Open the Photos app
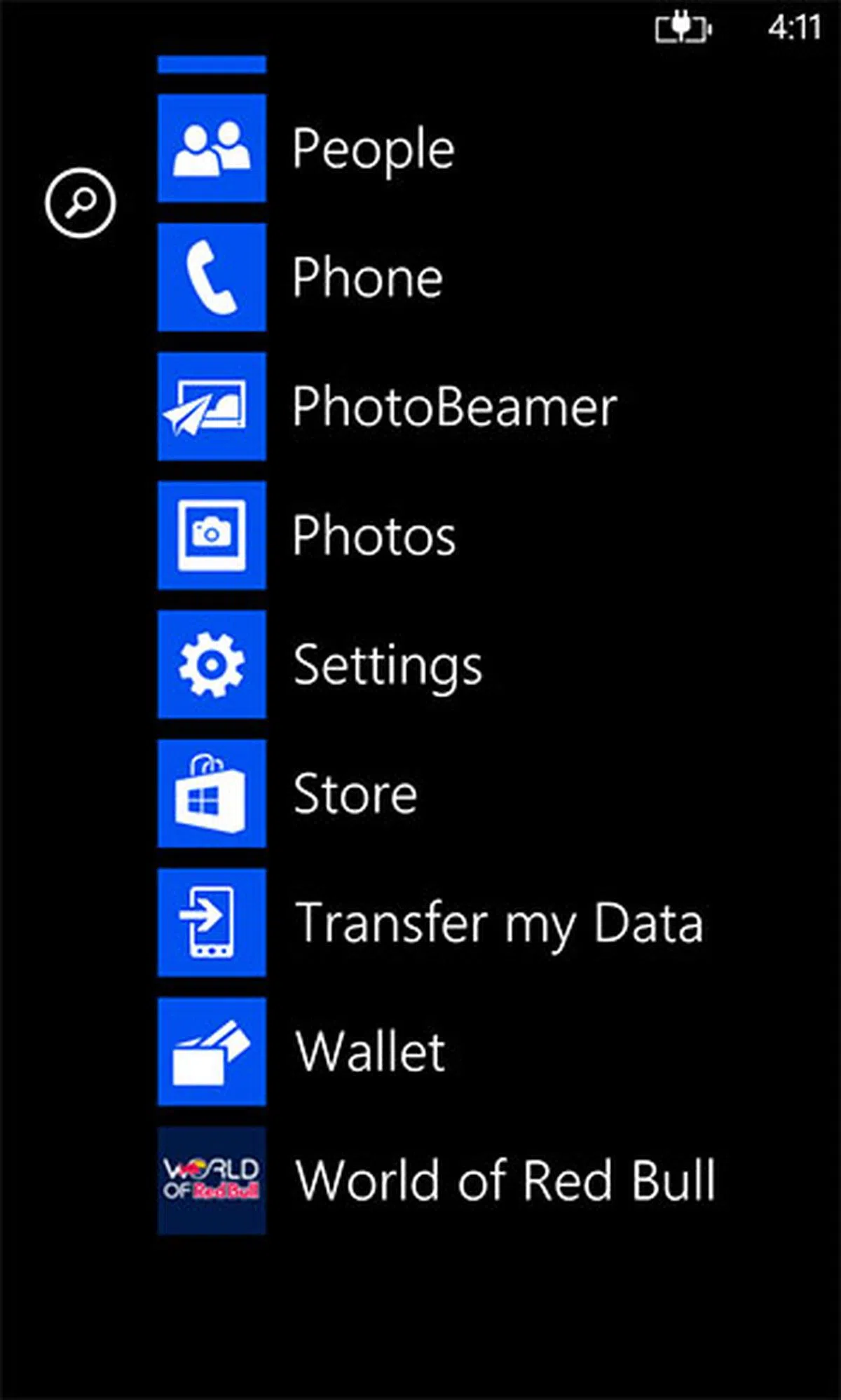841x1400 pixels. (x=212, y=535)
